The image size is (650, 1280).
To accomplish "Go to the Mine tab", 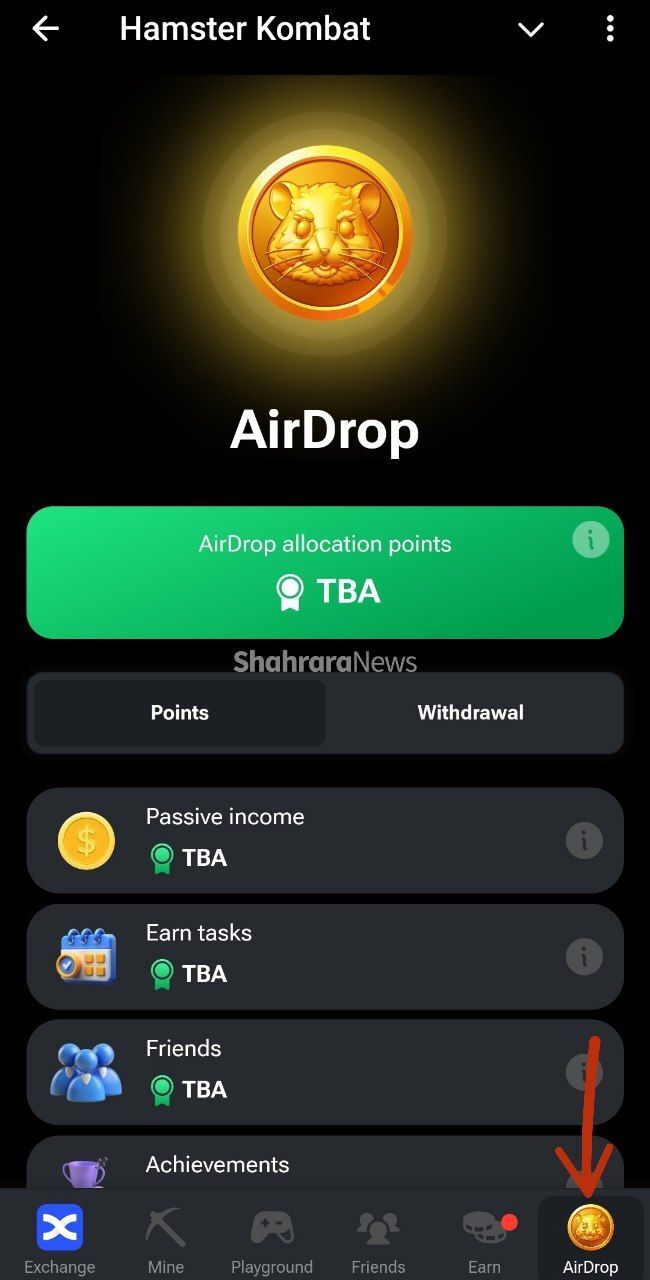I will pyautogui.click(x=166, y=1240).
